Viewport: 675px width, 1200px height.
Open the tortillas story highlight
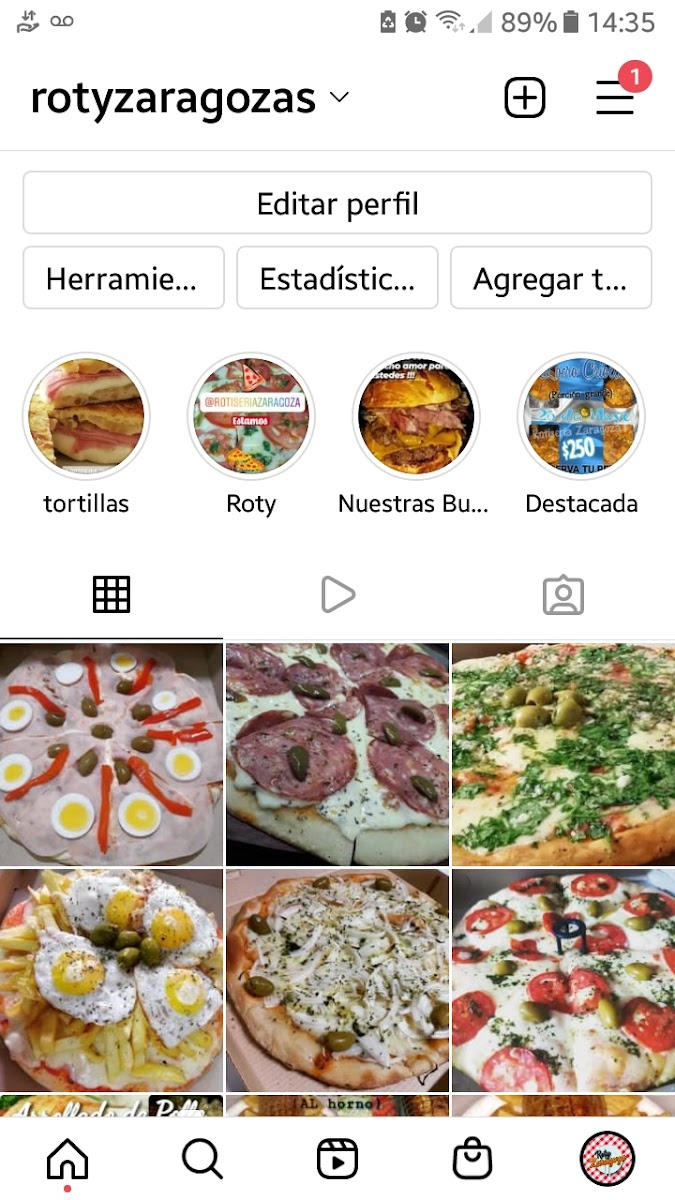coord(86,415)
